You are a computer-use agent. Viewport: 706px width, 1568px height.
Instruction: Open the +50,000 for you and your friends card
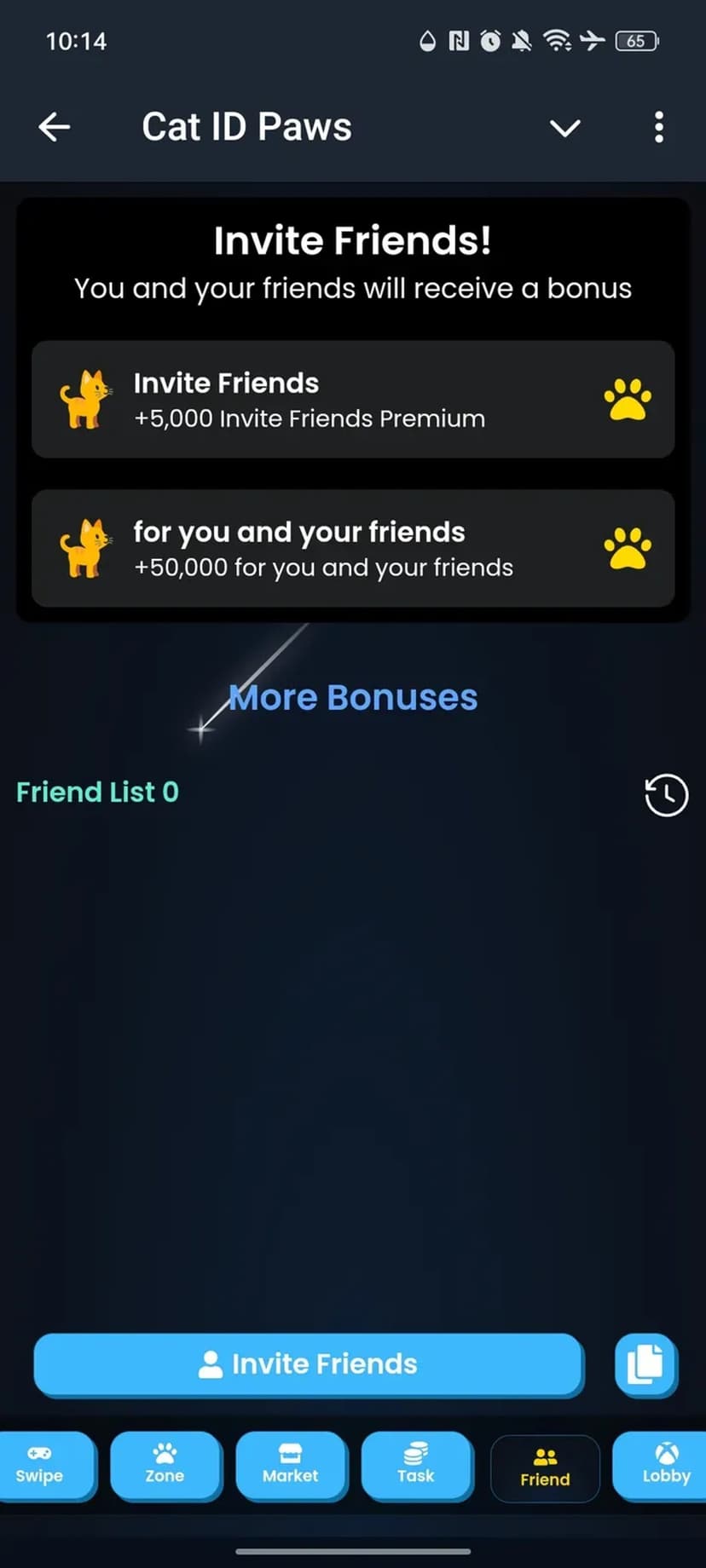coord(353,548)
